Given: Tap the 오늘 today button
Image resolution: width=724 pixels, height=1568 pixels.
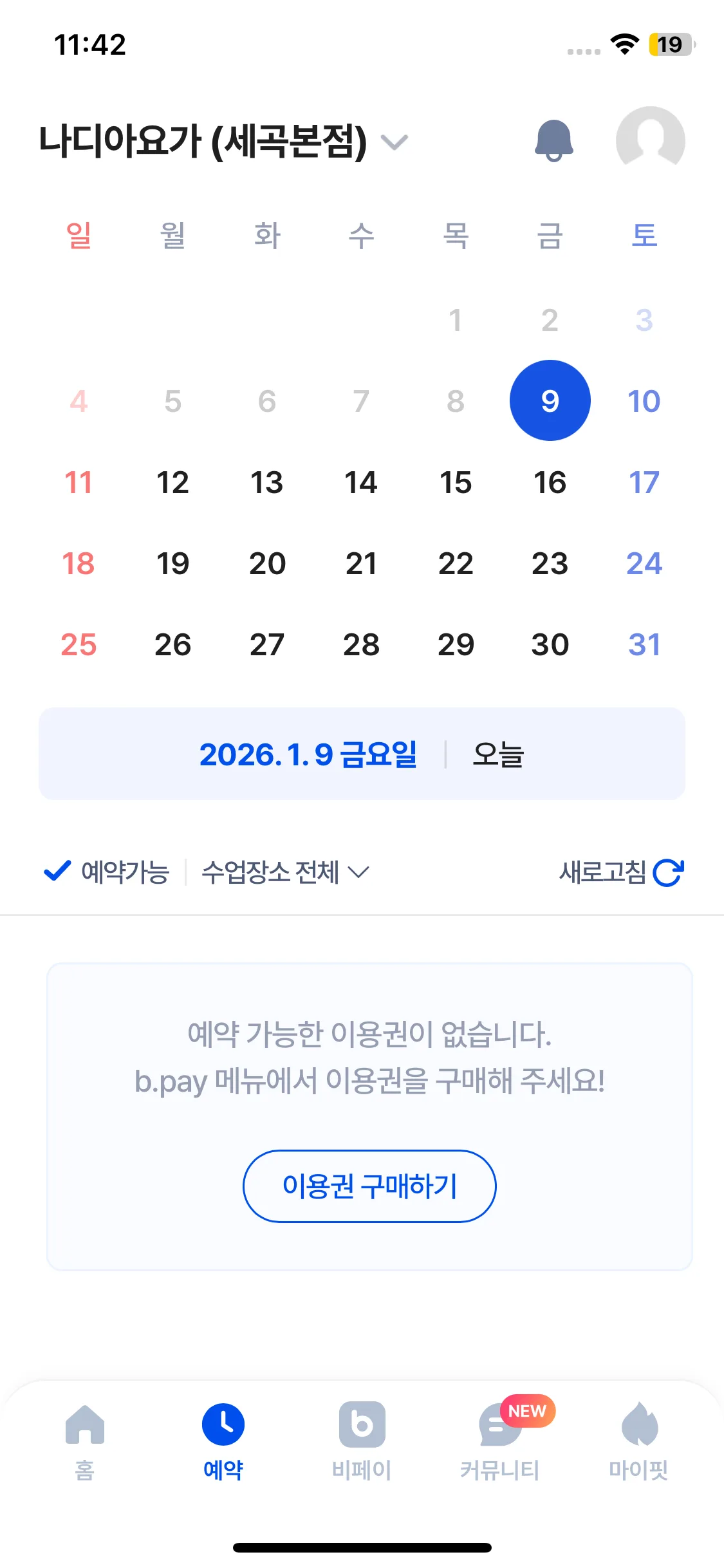Looking at the screenshot, I should pyautogui.click(x=499, y=754).
